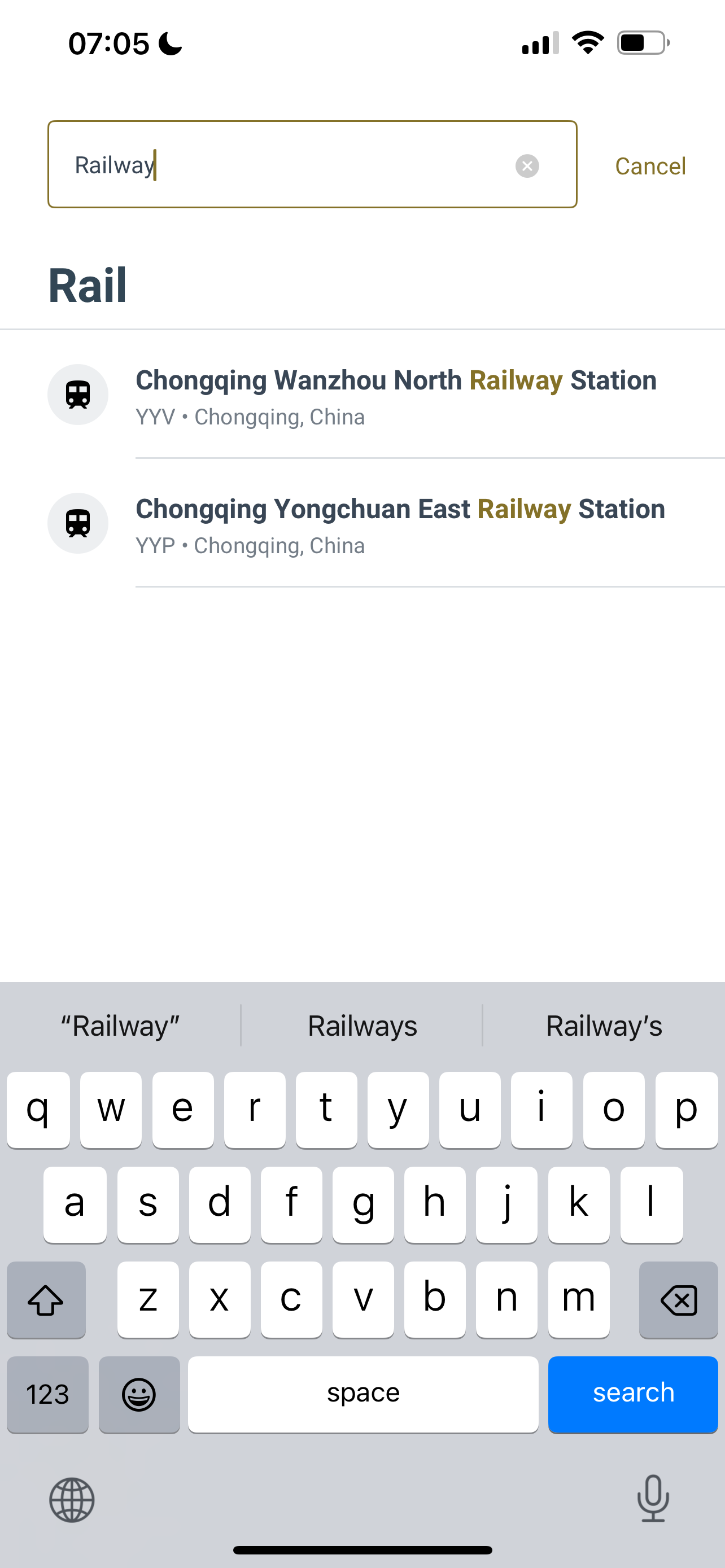
Task: Start dictation with the microphone
Action: point(653,1499)
